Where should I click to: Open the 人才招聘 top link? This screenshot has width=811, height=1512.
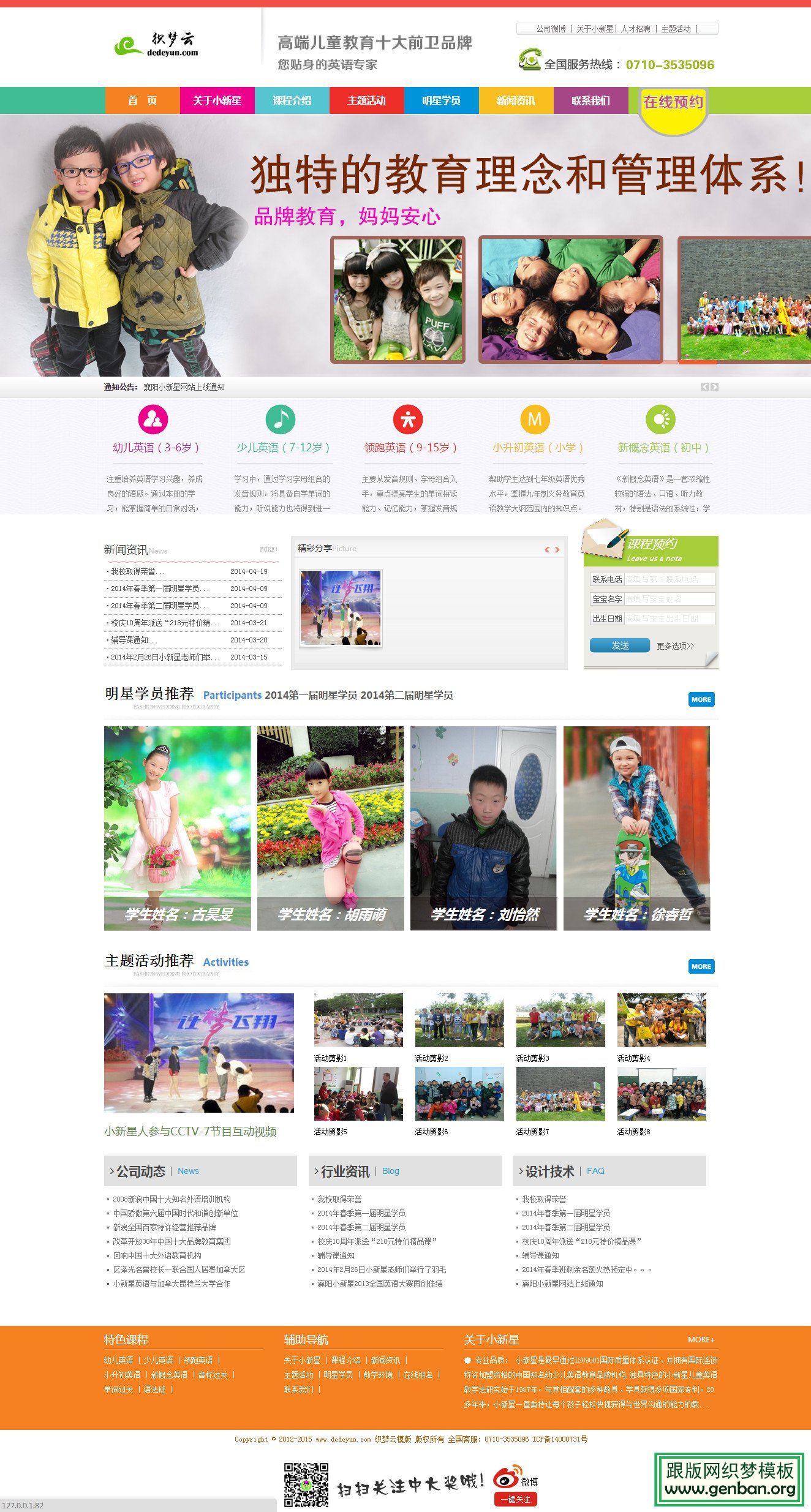point(635,29)
